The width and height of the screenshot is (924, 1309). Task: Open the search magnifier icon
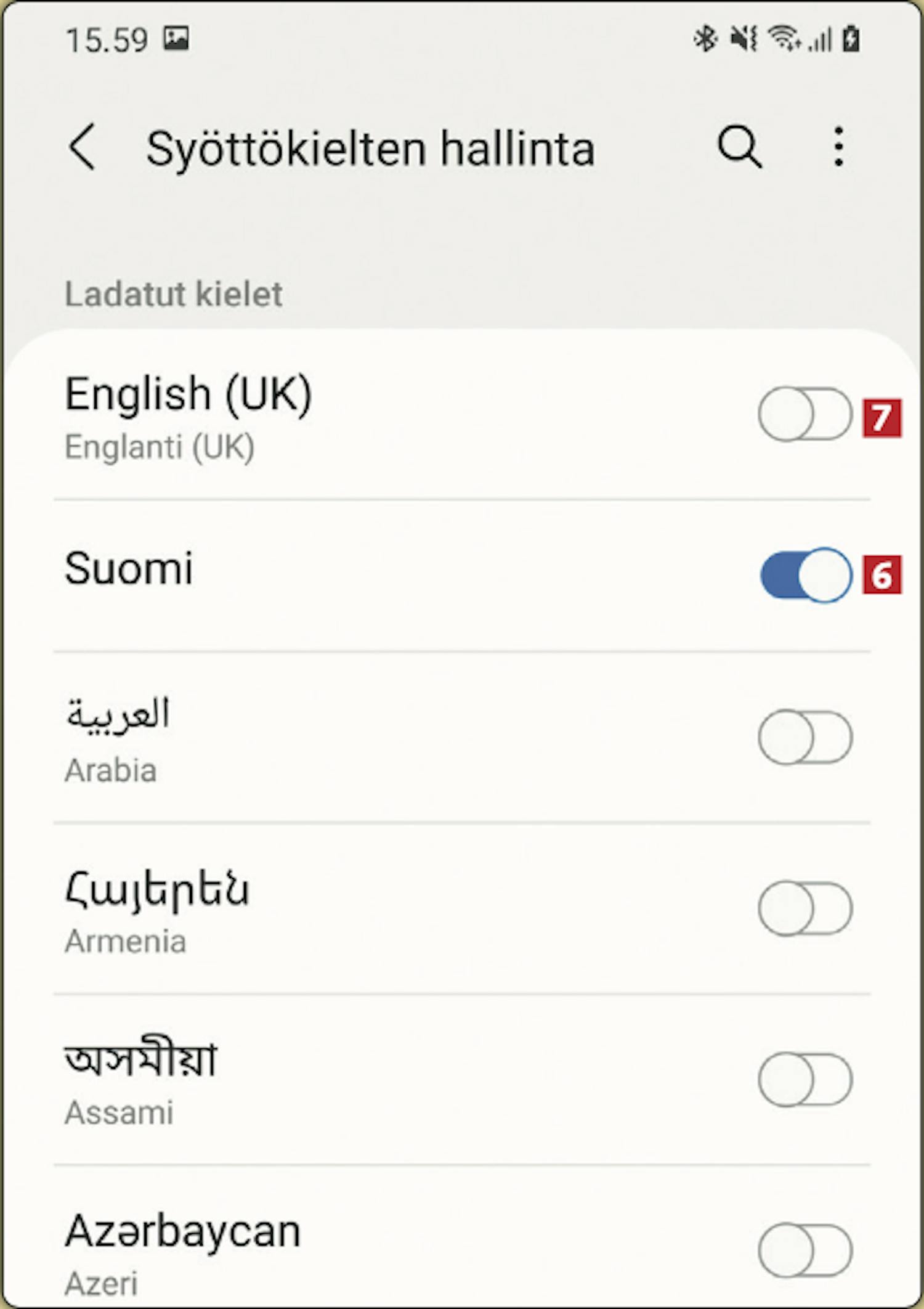[x=739, y=147]
